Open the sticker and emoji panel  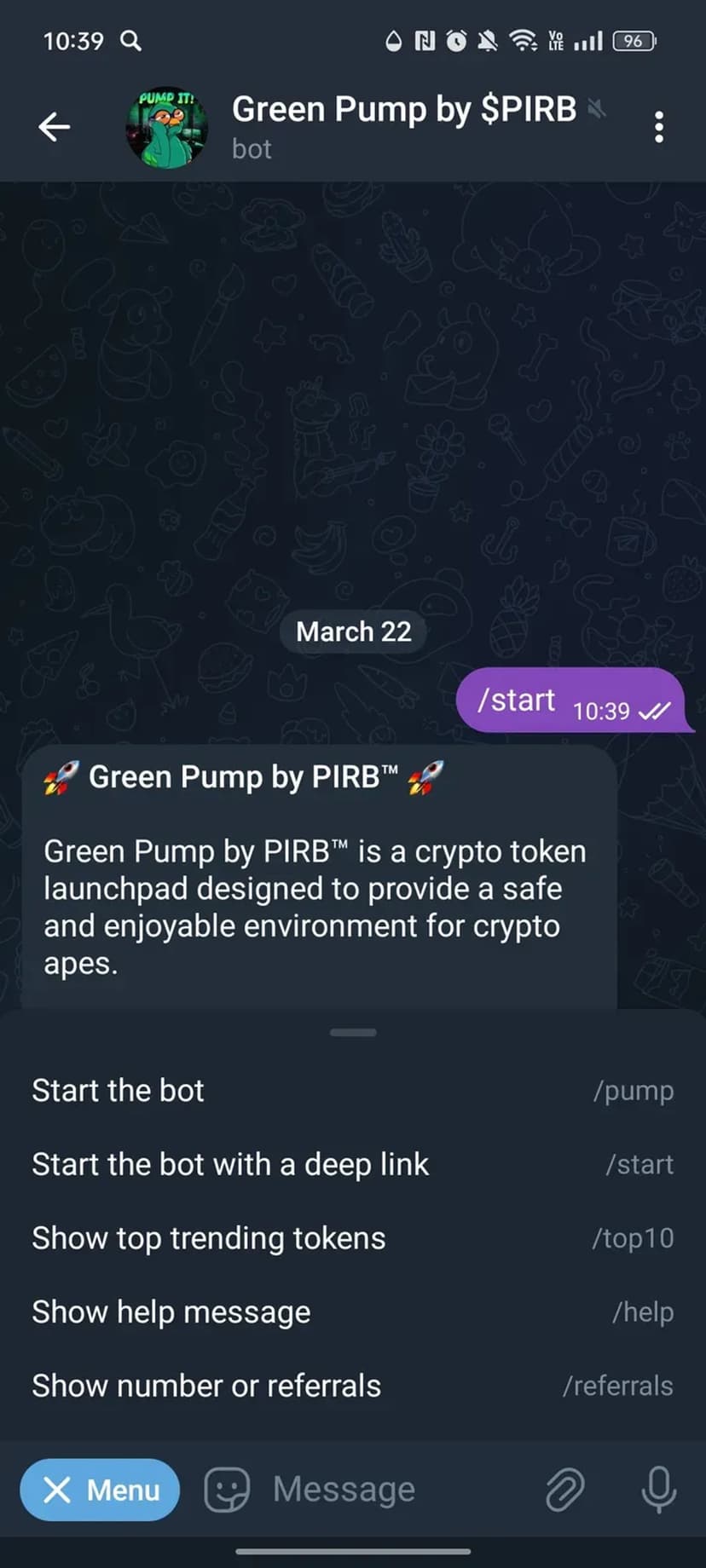[227, 1490]
